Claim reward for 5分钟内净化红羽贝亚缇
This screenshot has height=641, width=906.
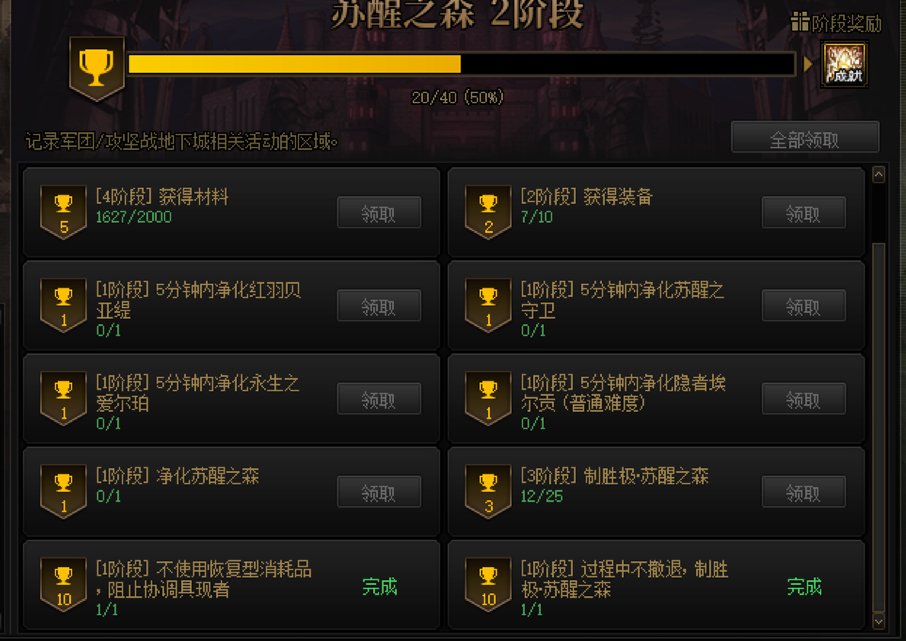(x=378, y=306)
